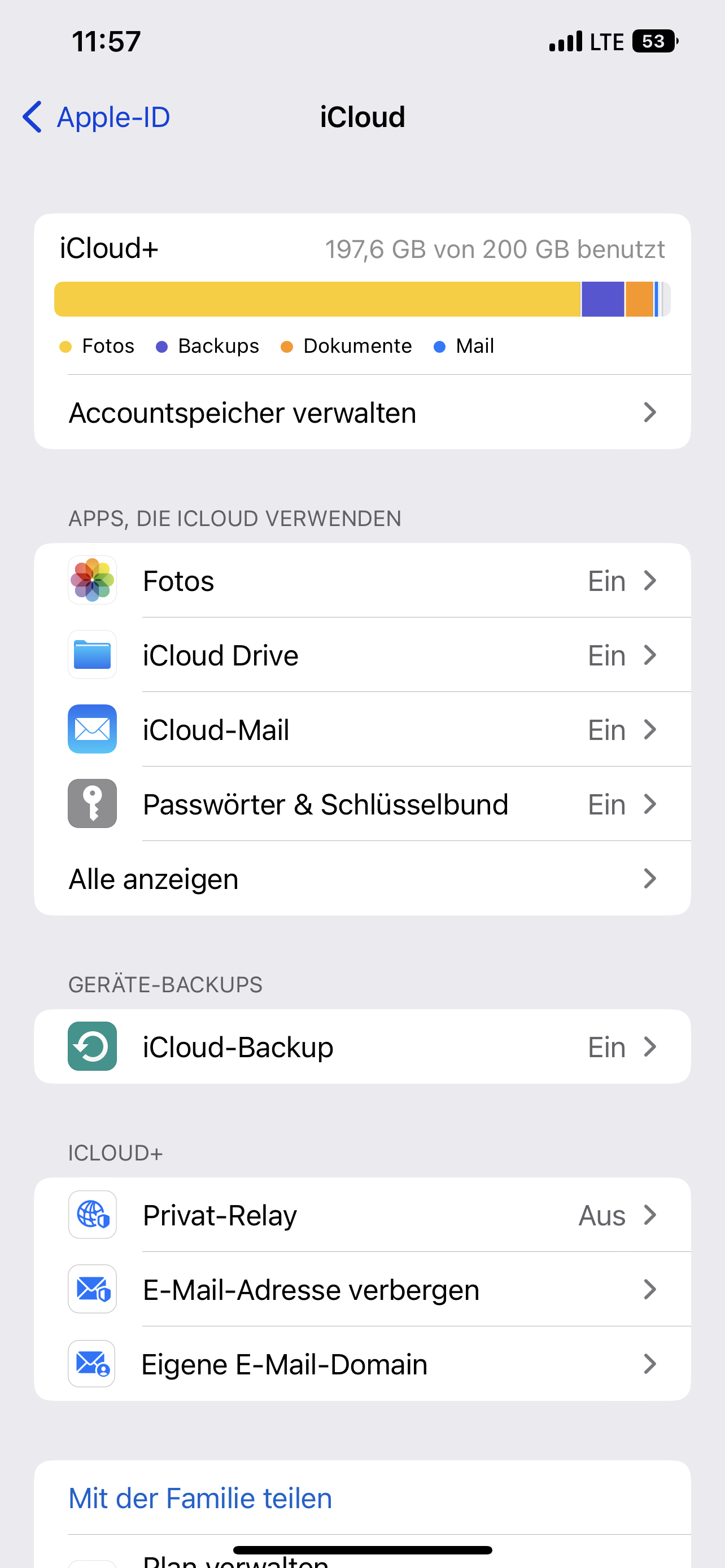
Task: Open Privat-Relay settings
Action: point(362,1215)
